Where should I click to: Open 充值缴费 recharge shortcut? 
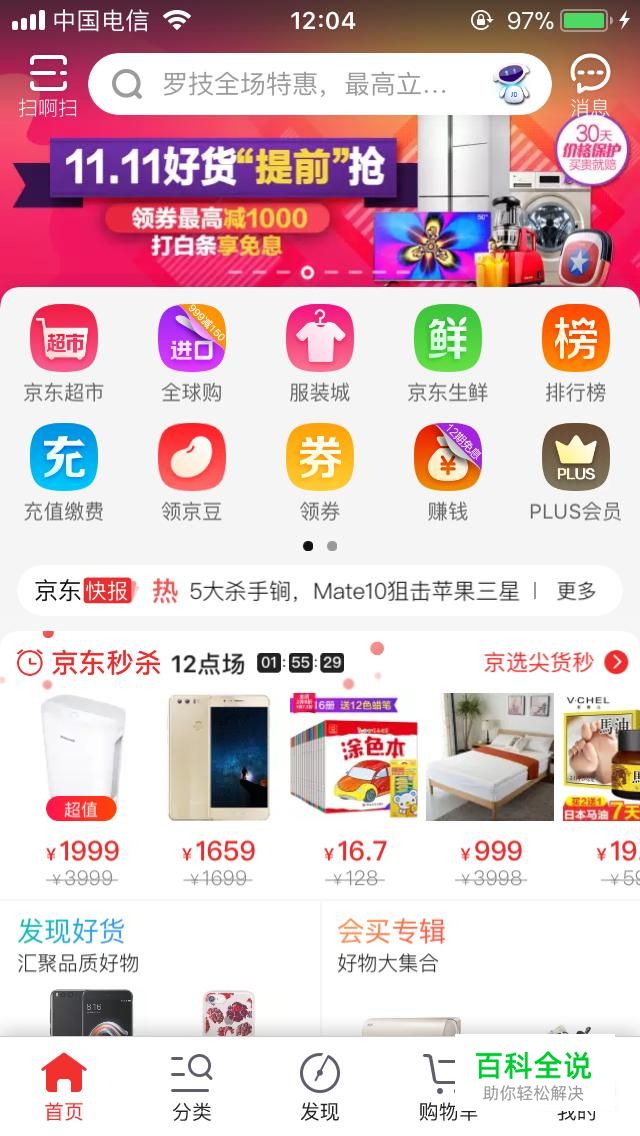pos(64,472)
